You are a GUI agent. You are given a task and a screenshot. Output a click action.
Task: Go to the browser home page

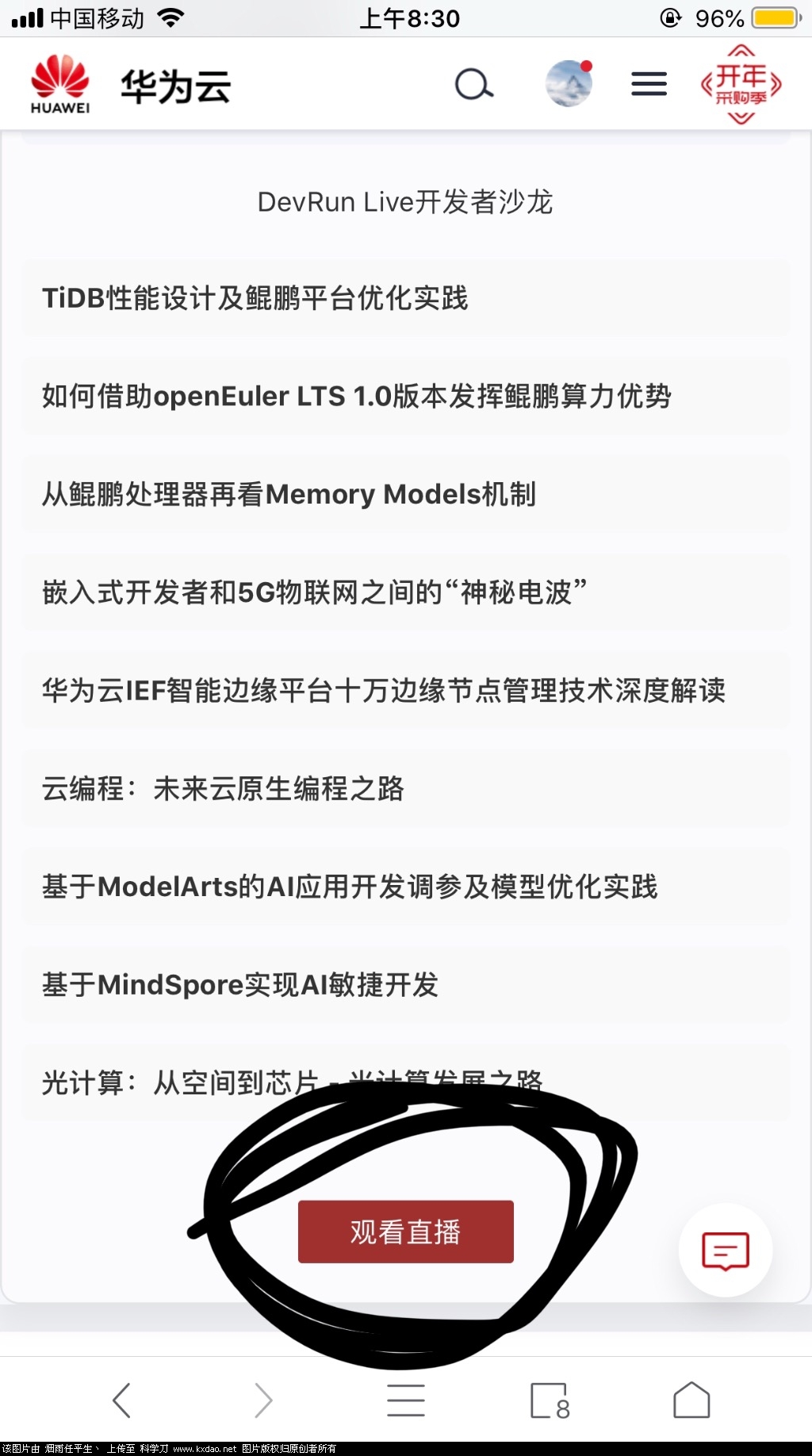coord(691,1400)
